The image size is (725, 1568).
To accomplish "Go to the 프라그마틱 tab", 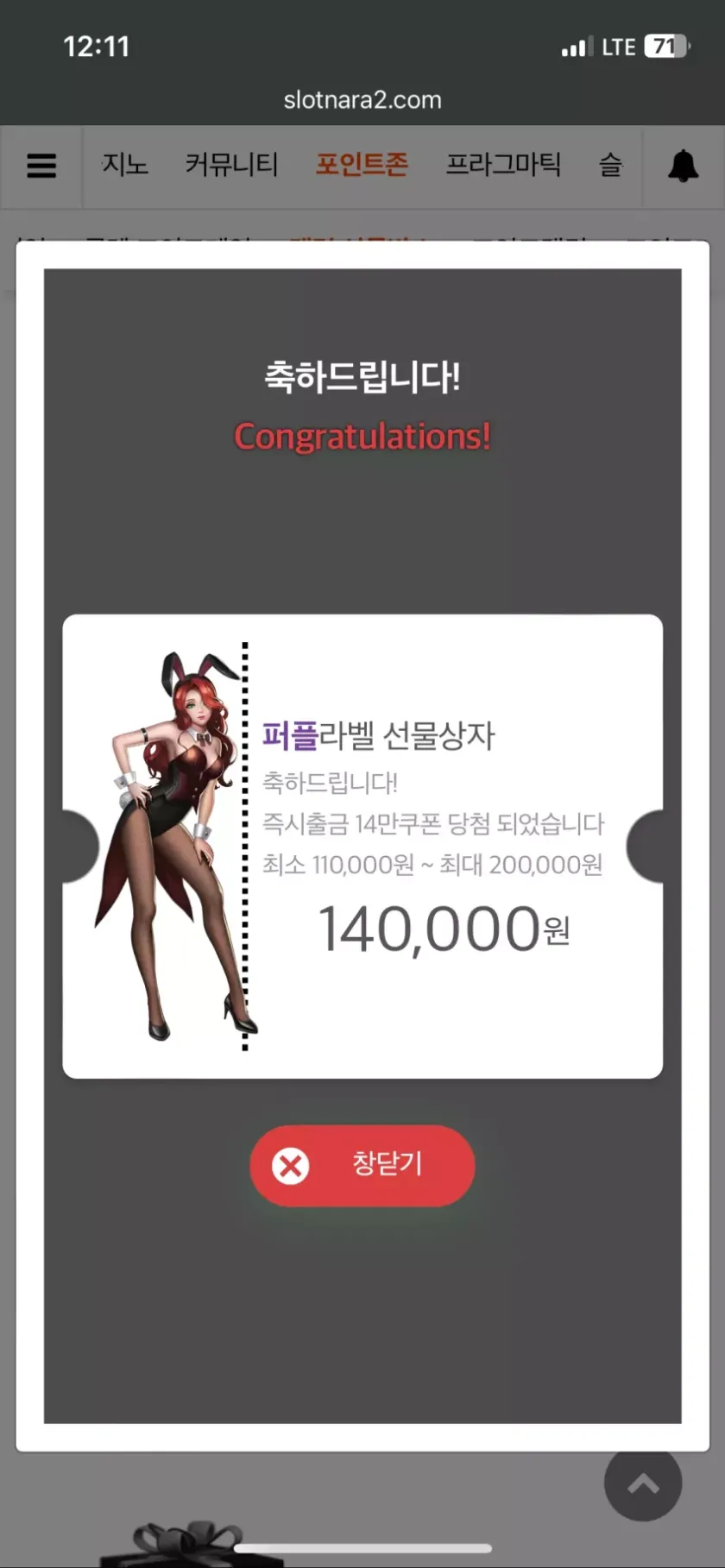I will (x=503, y=164).
